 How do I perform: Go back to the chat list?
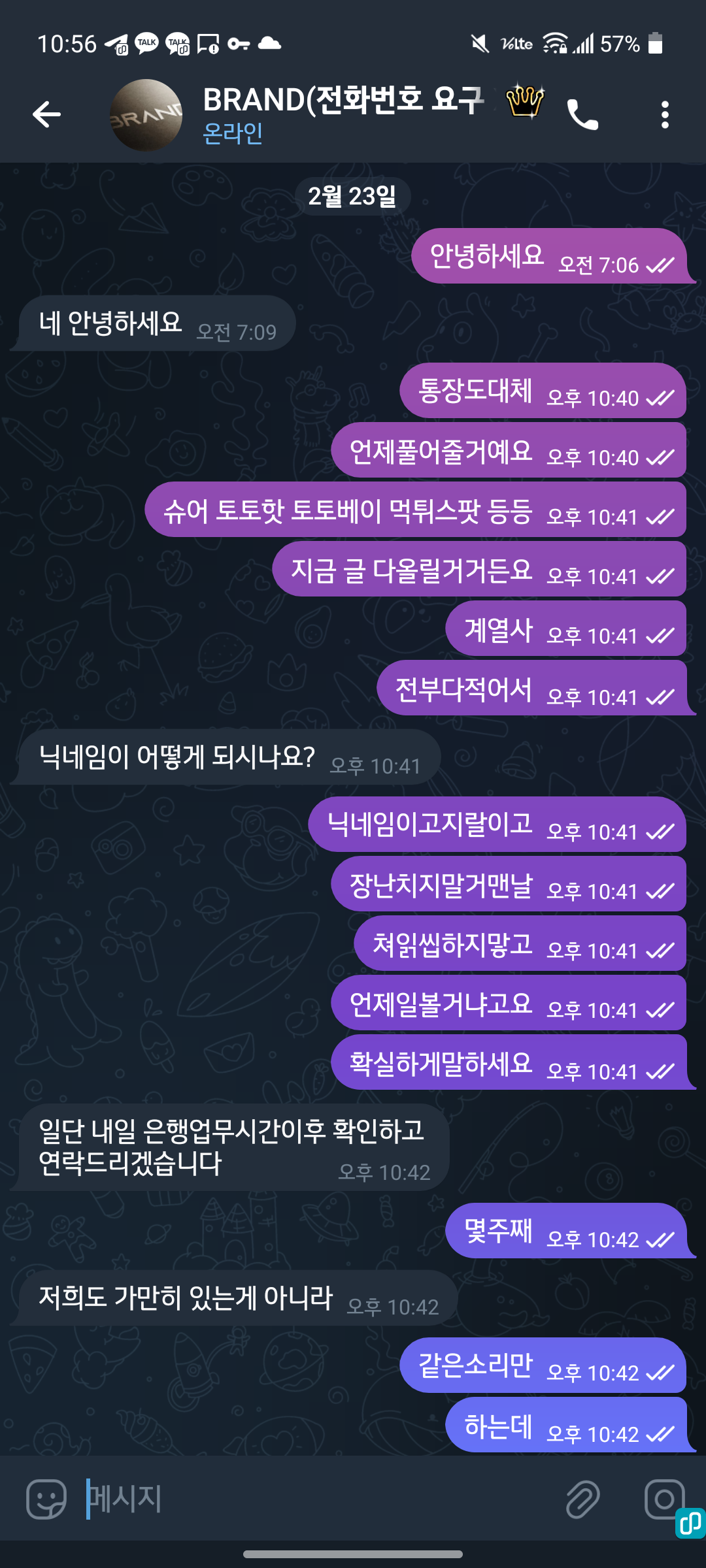tap(47, 115)
